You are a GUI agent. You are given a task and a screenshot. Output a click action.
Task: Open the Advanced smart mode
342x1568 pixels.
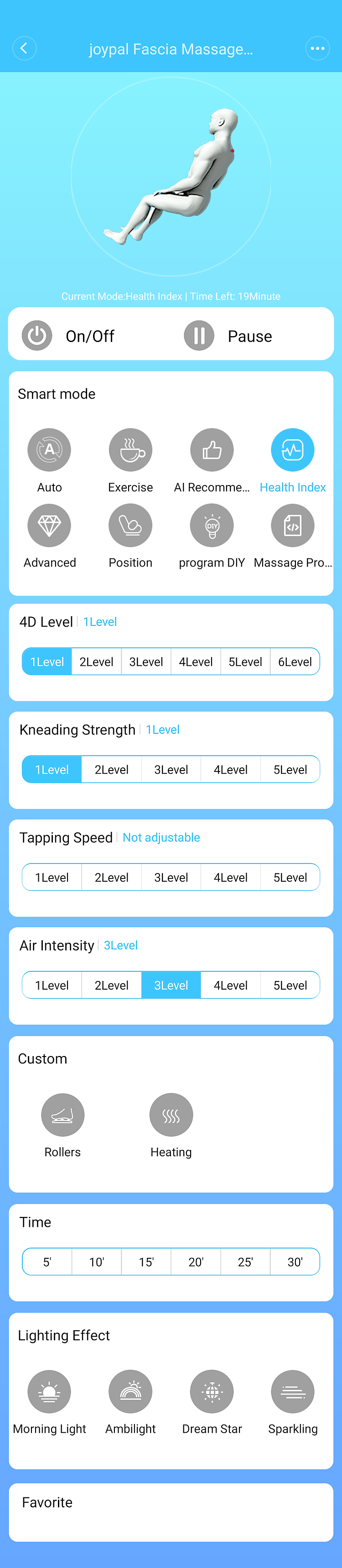[x=49, y=525]
